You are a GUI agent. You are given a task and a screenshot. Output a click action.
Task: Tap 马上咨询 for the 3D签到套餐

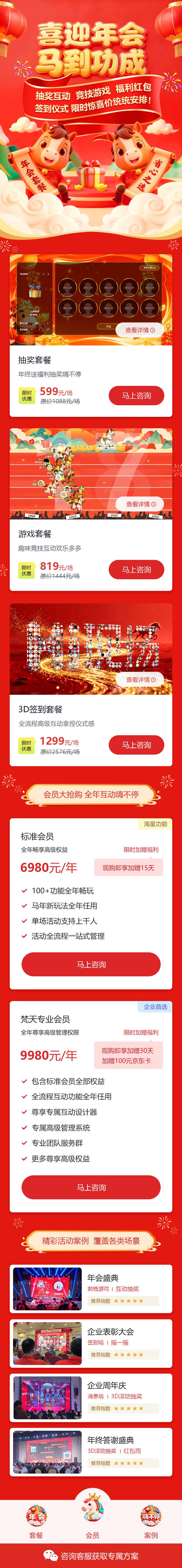point(136,745)
